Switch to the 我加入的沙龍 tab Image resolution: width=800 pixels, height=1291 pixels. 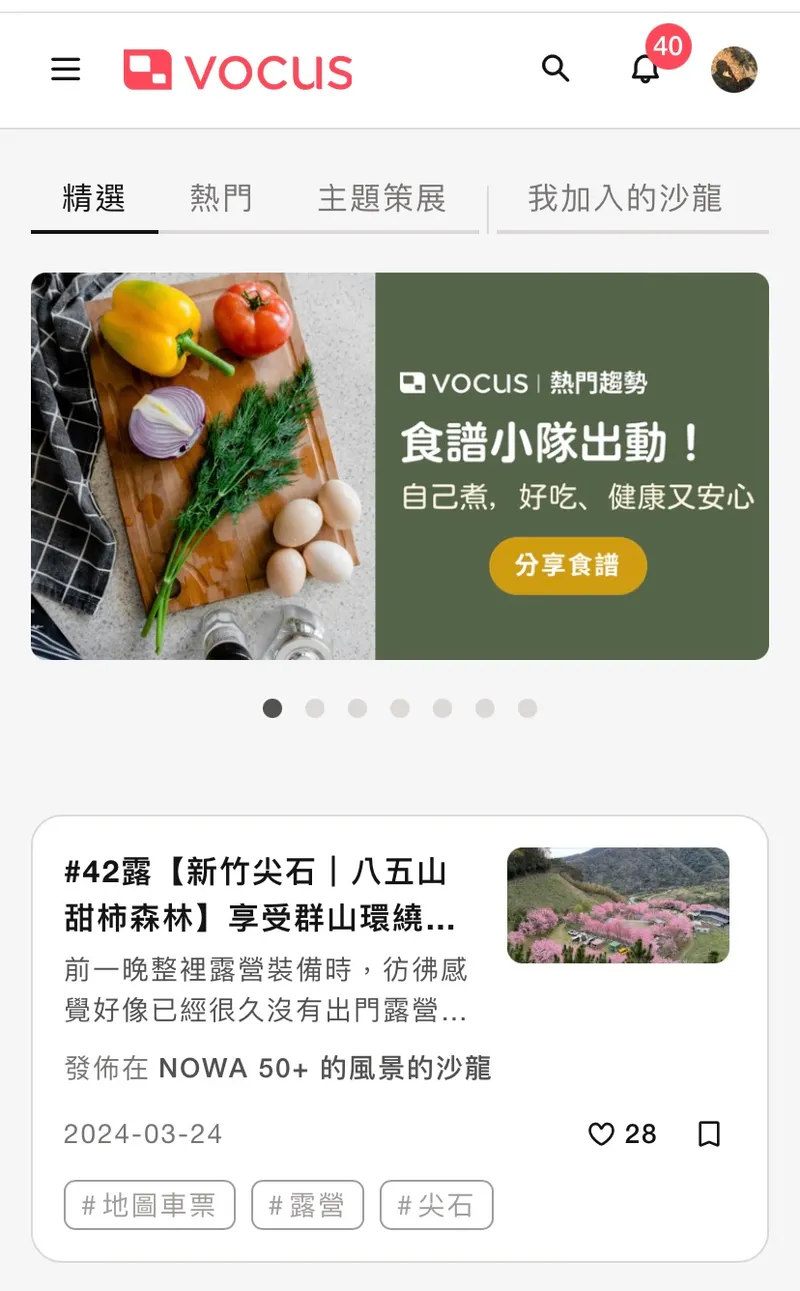click(625, 198)
